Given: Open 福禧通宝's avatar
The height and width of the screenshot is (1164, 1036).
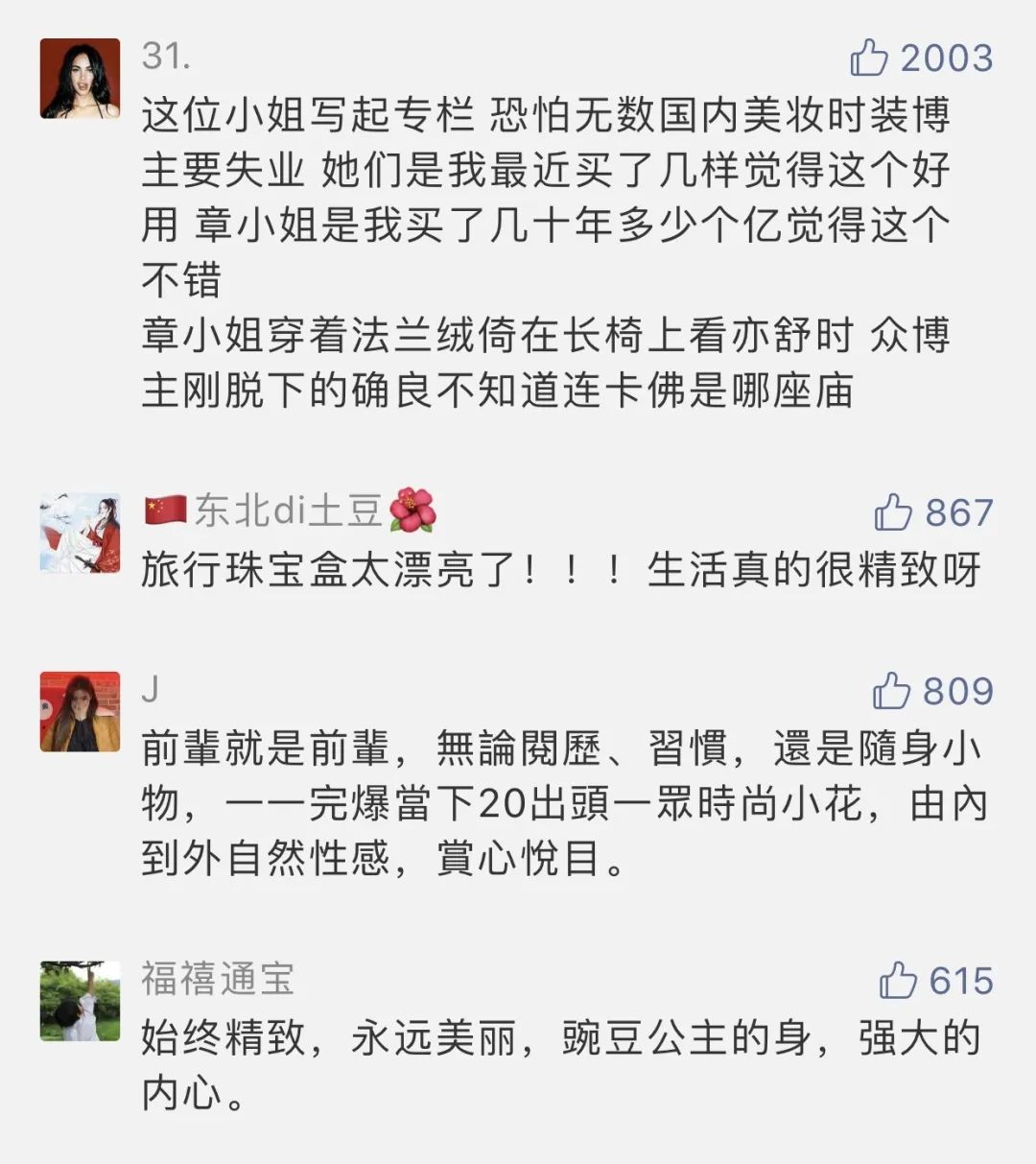Looking at the screenshot, I should (x=80, y=1001).
